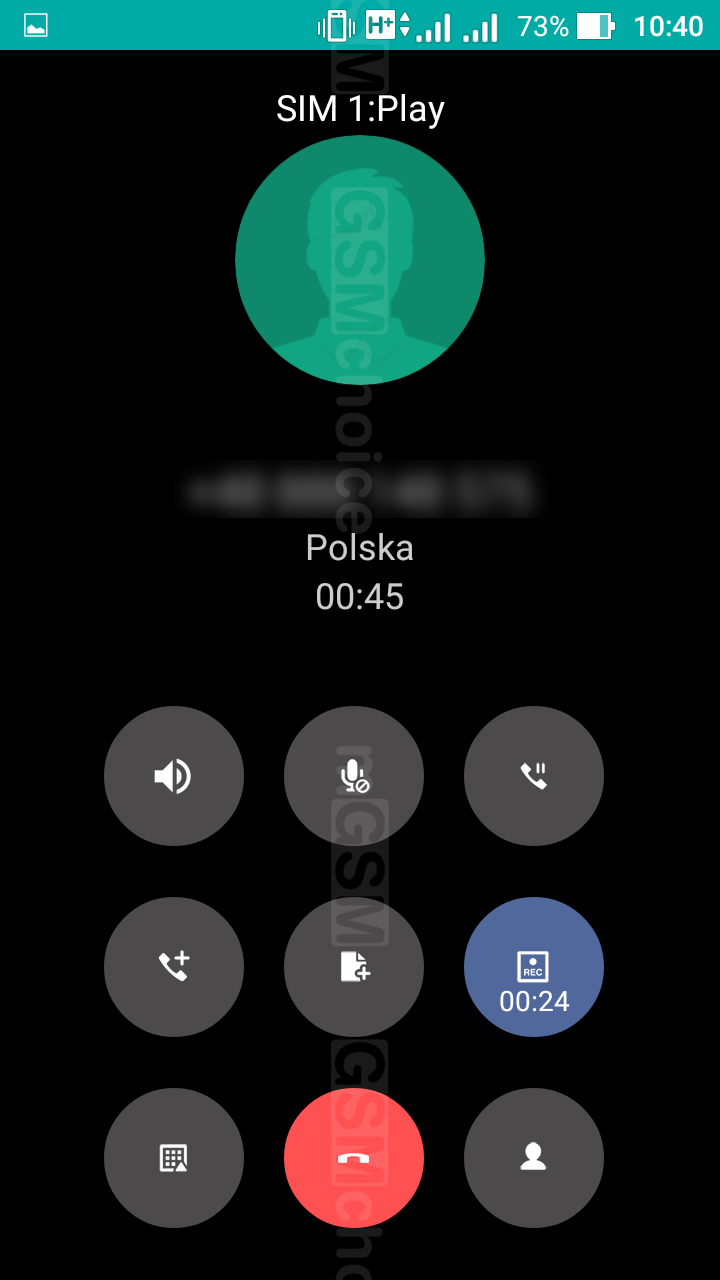720x1280 pixels.
Task: Stop the call recording
Action: [x=534, y=967]
